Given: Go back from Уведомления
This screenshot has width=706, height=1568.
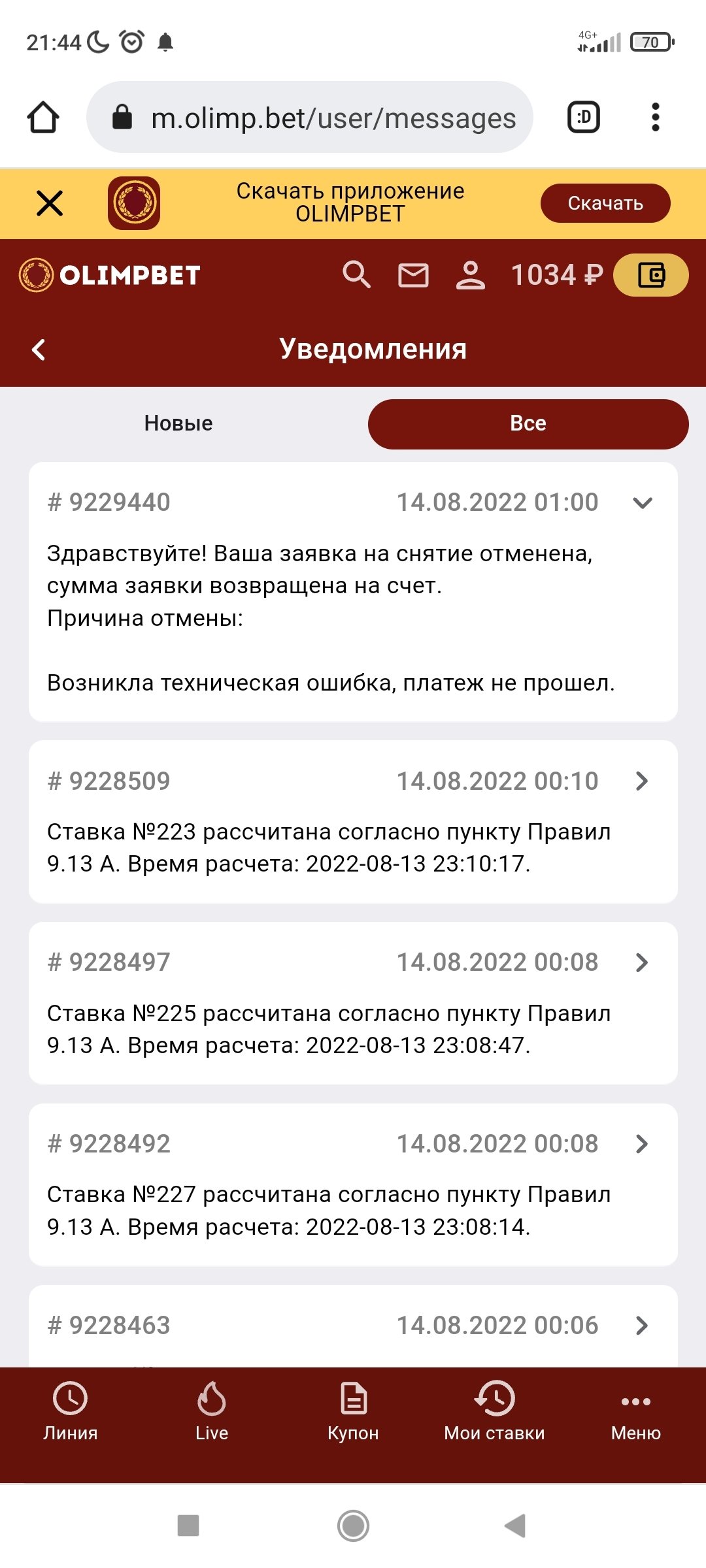Looking at the screenshot, I should 39,350.
